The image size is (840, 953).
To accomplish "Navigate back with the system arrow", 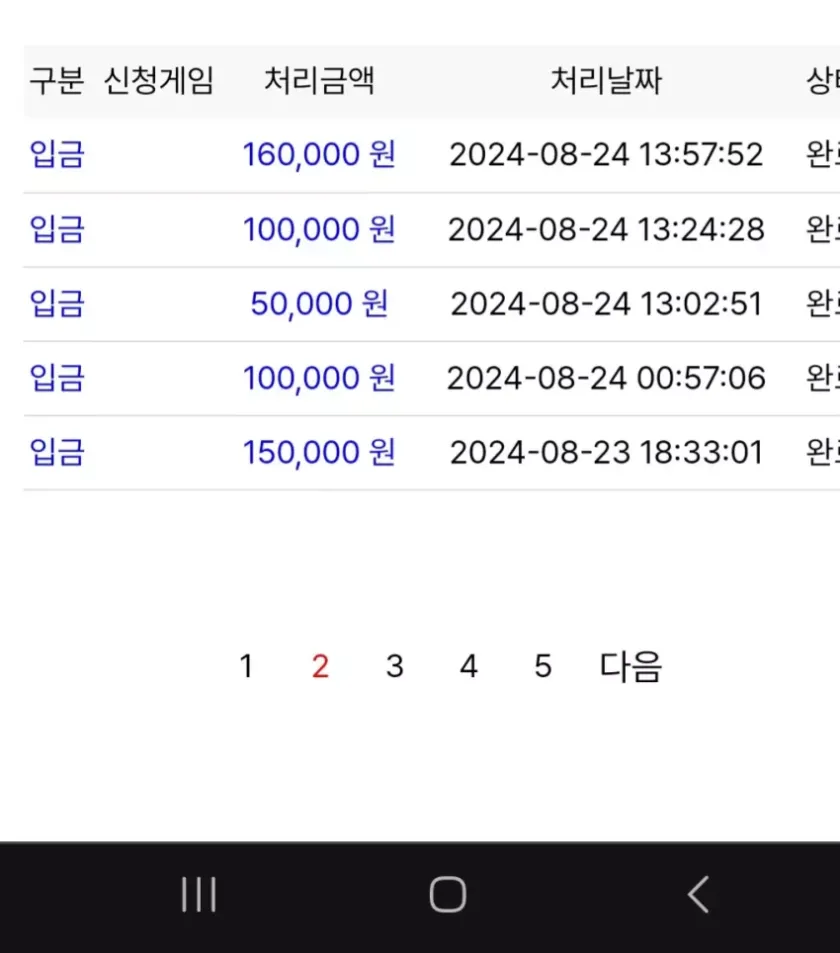I will point(698,894).
